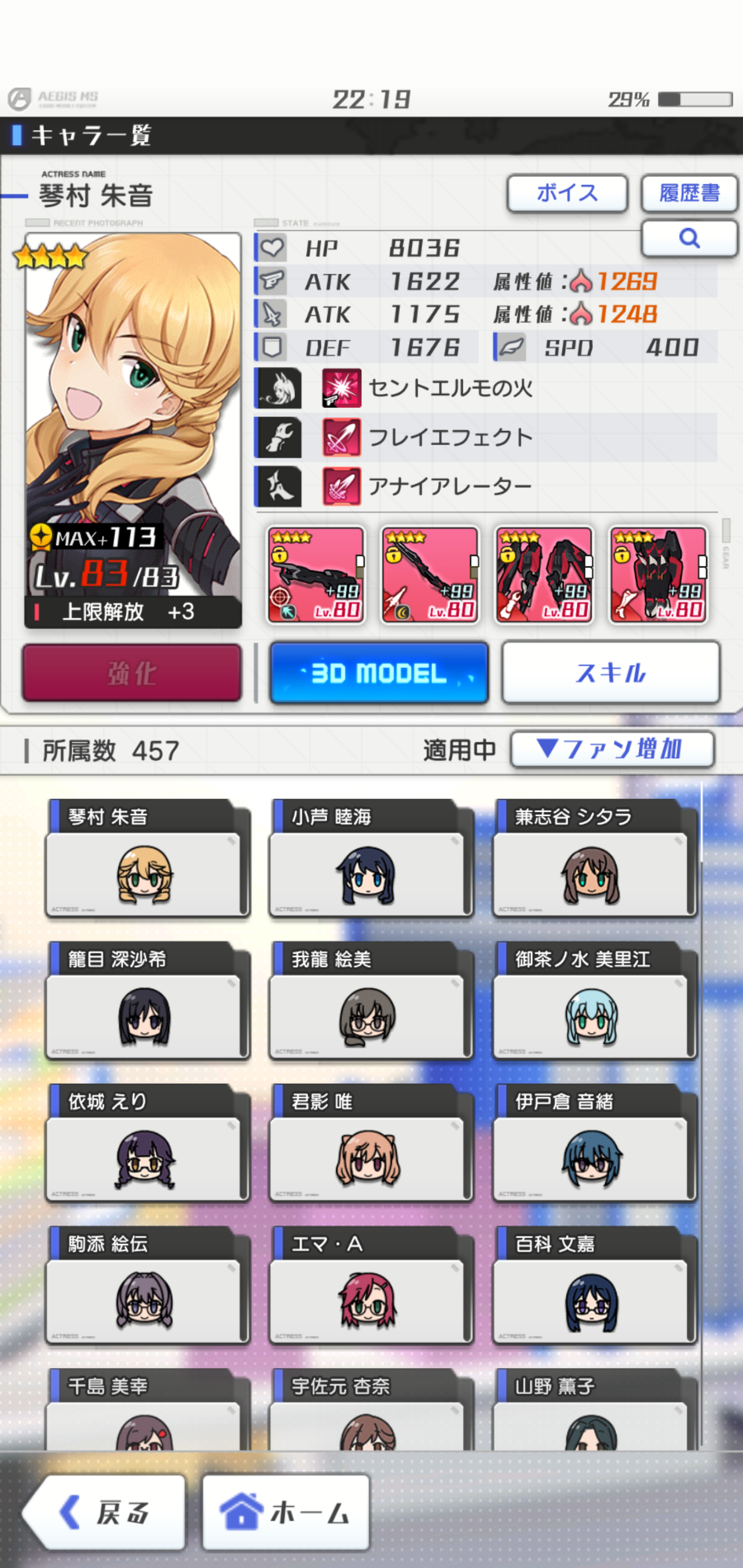Open the 伊戸倉 音緒 character card
Viewport: 743px width, 1568px height.
coord(595,1143)
